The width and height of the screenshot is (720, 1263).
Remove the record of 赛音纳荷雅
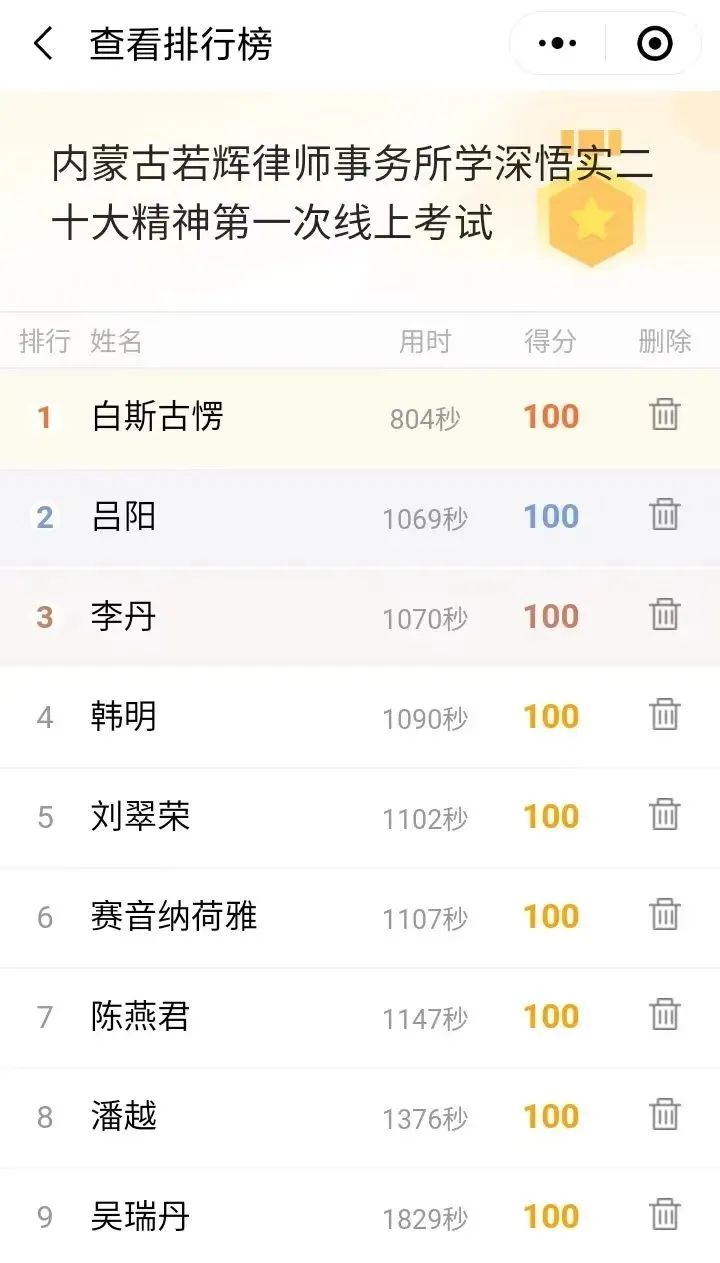click(x=665, y=914)
